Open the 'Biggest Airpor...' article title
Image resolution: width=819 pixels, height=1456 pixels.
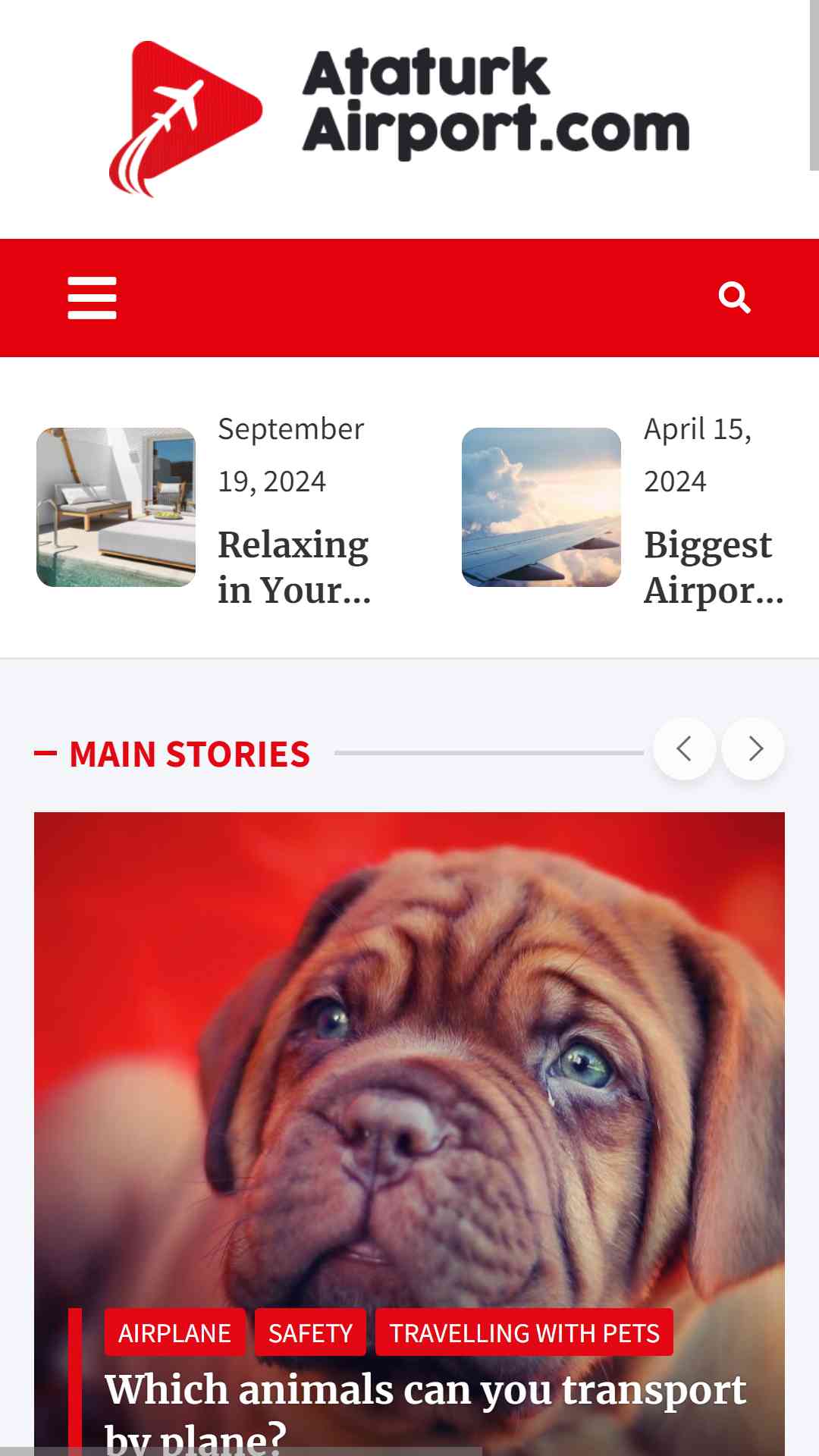point(713,567)
